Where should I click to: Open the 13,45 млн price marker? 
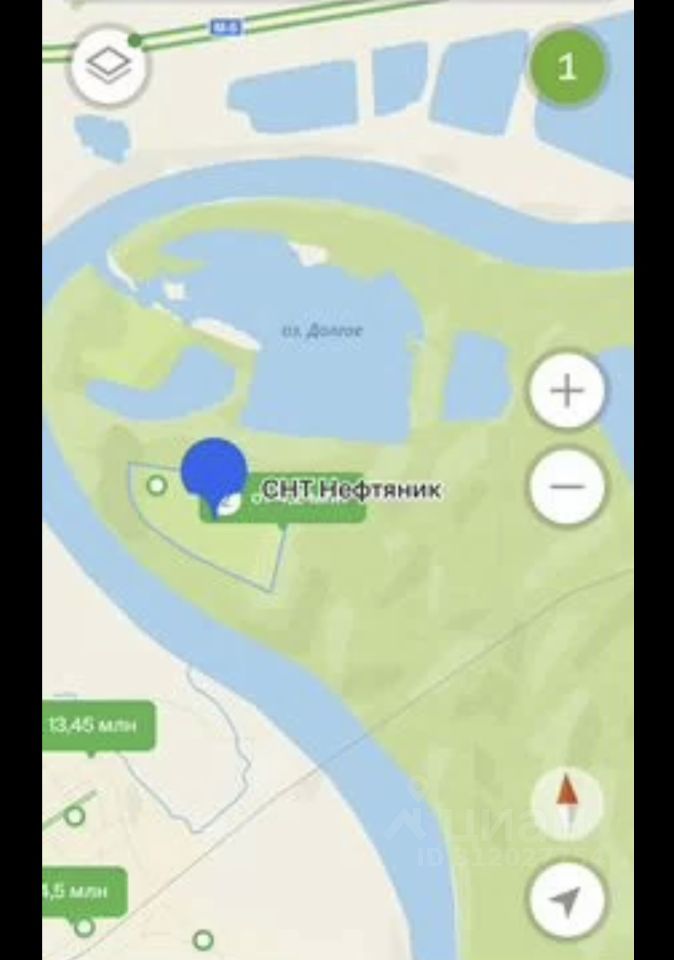(96, 725)
